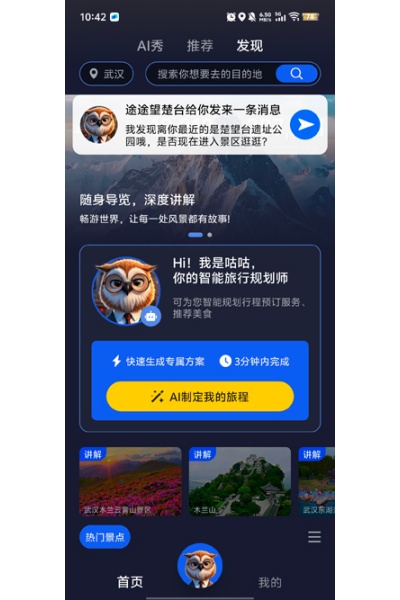Select the 发现 tab
This screenshot has height=600, width=400.
click(x=250, y=46)
